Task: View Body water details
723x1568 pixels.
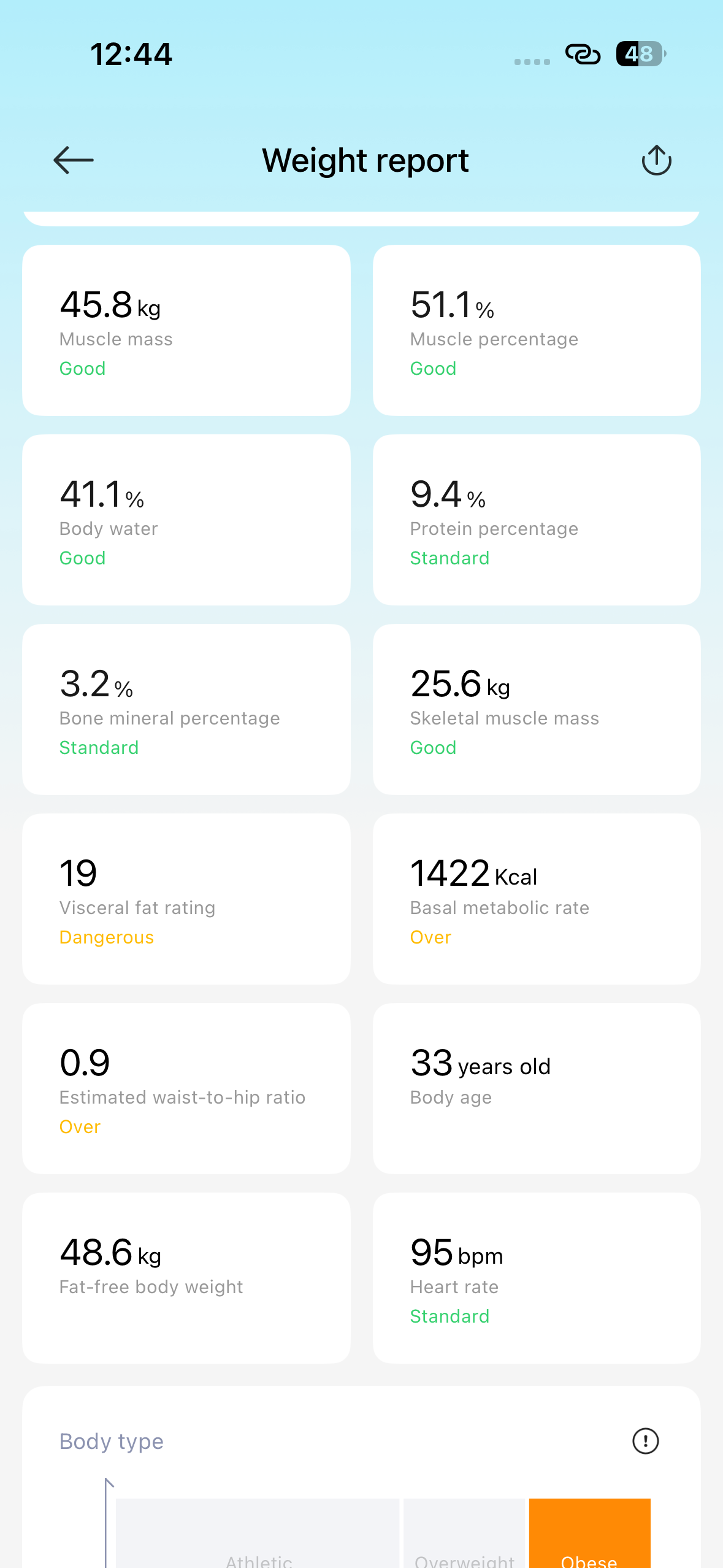Action: (186, 520)
